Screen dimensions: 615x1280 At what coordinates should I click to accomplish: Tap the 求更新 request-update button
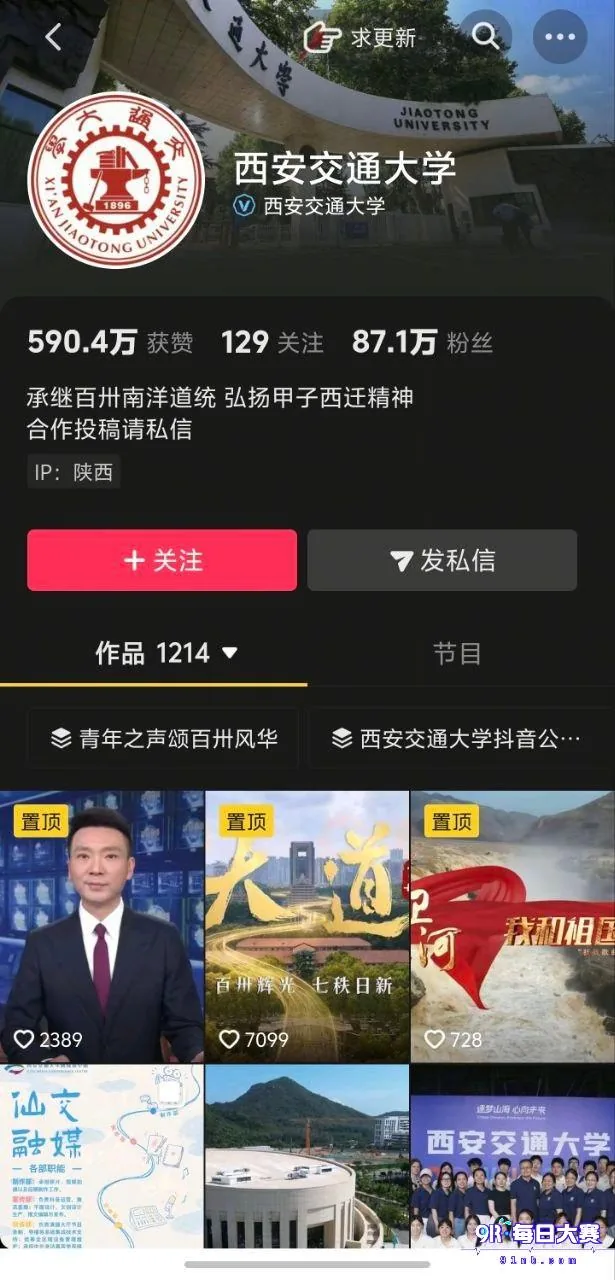pos(360,38)
